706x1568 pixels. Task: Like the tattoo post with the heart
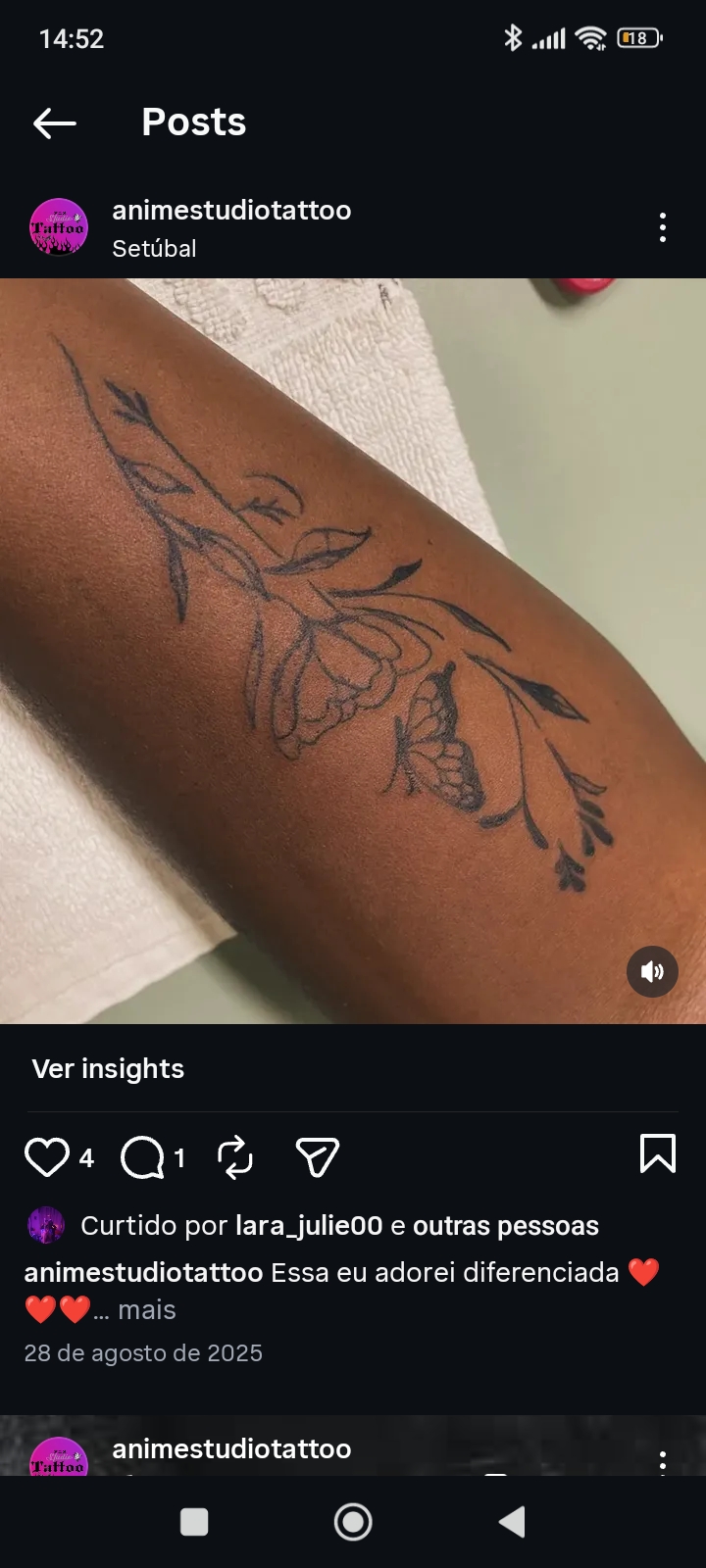(47, 1157)
